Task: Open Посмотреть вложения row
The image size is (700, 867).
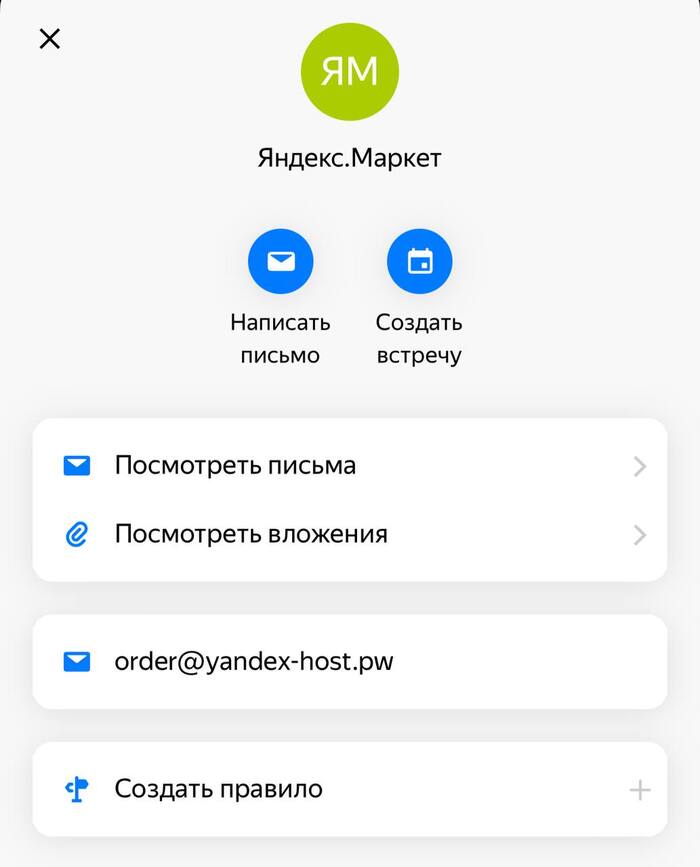Action: tap(350, 534)
